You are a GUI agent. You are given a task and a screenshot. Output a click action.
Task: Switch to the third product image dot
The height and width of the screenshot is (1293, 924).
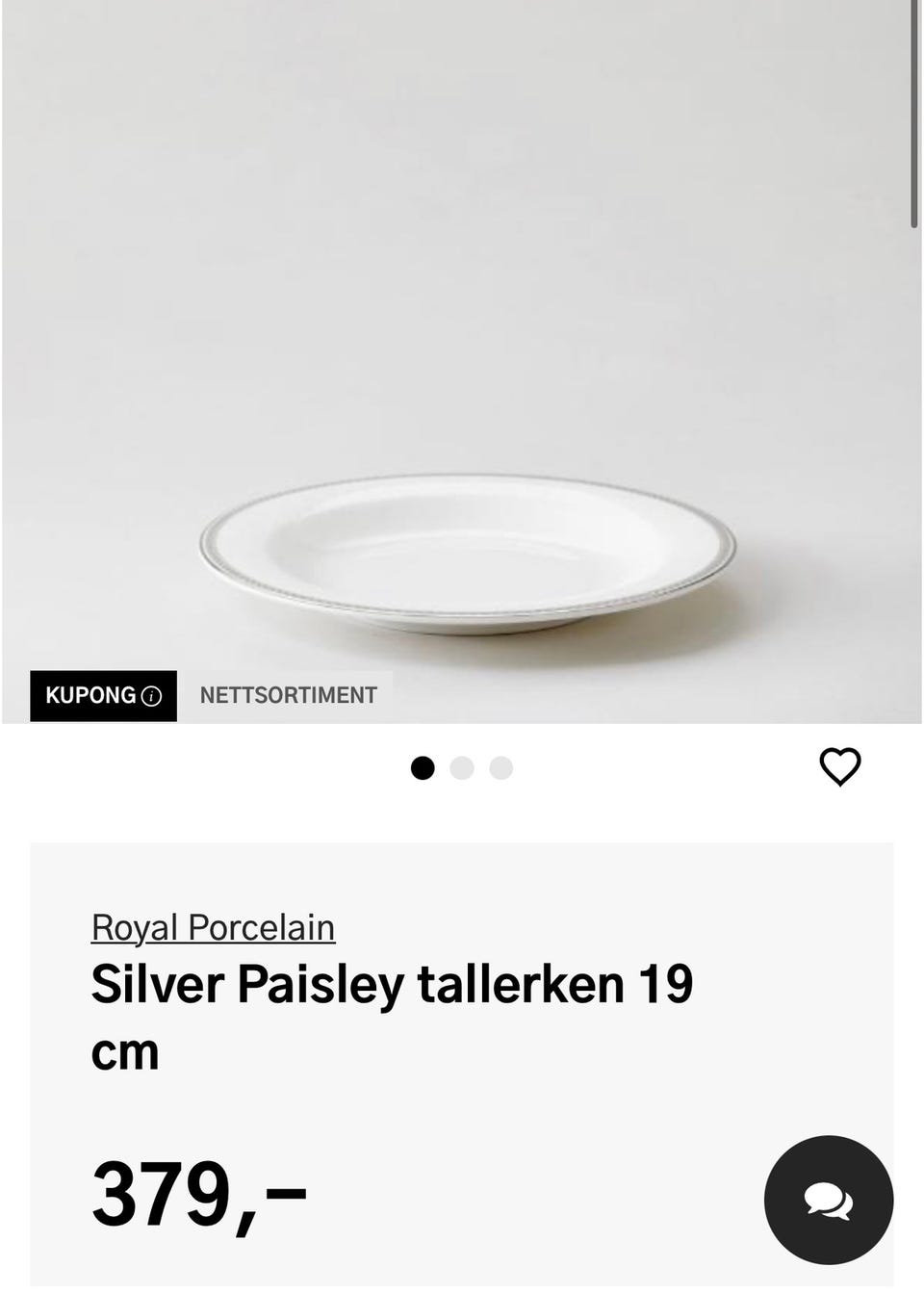(x=500, y=767)
